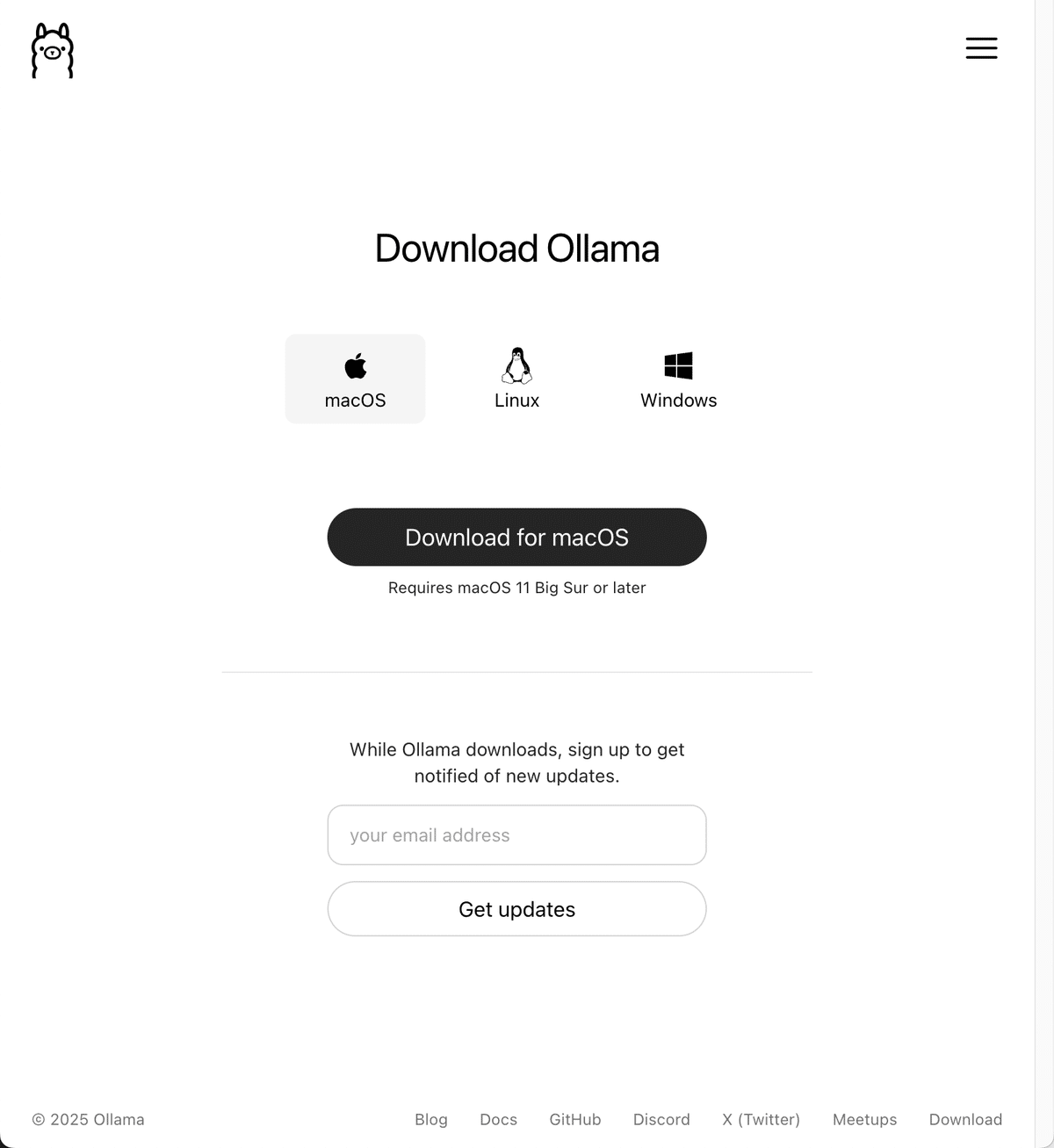Viewport: 1054px width, 1148px height.
Task: Focus the email address field
Action: coord(516,834)
